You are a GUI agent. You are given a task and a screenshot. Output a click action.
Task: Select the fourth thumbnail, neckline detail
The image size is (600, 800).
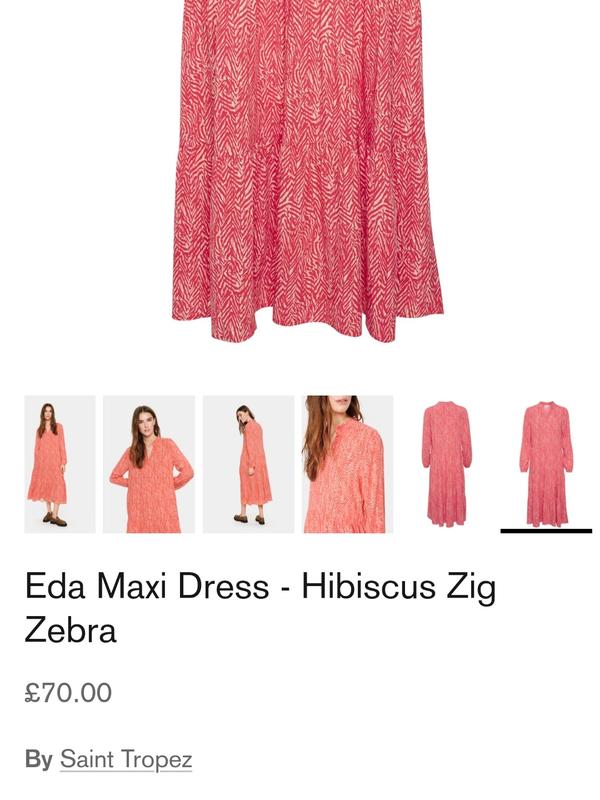pyautogui.click(x=348, y=464)
